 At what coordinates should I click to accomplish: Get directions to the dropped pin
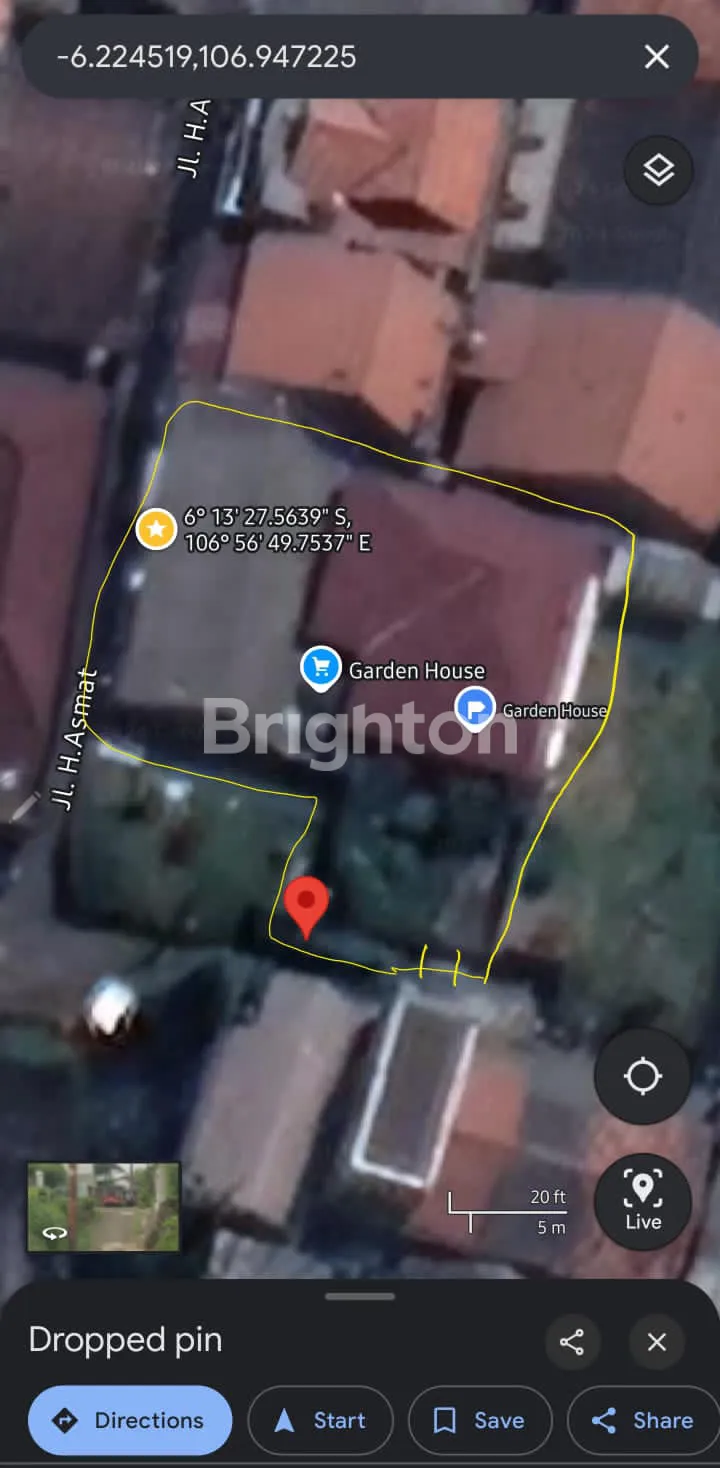click(130, 1420)
